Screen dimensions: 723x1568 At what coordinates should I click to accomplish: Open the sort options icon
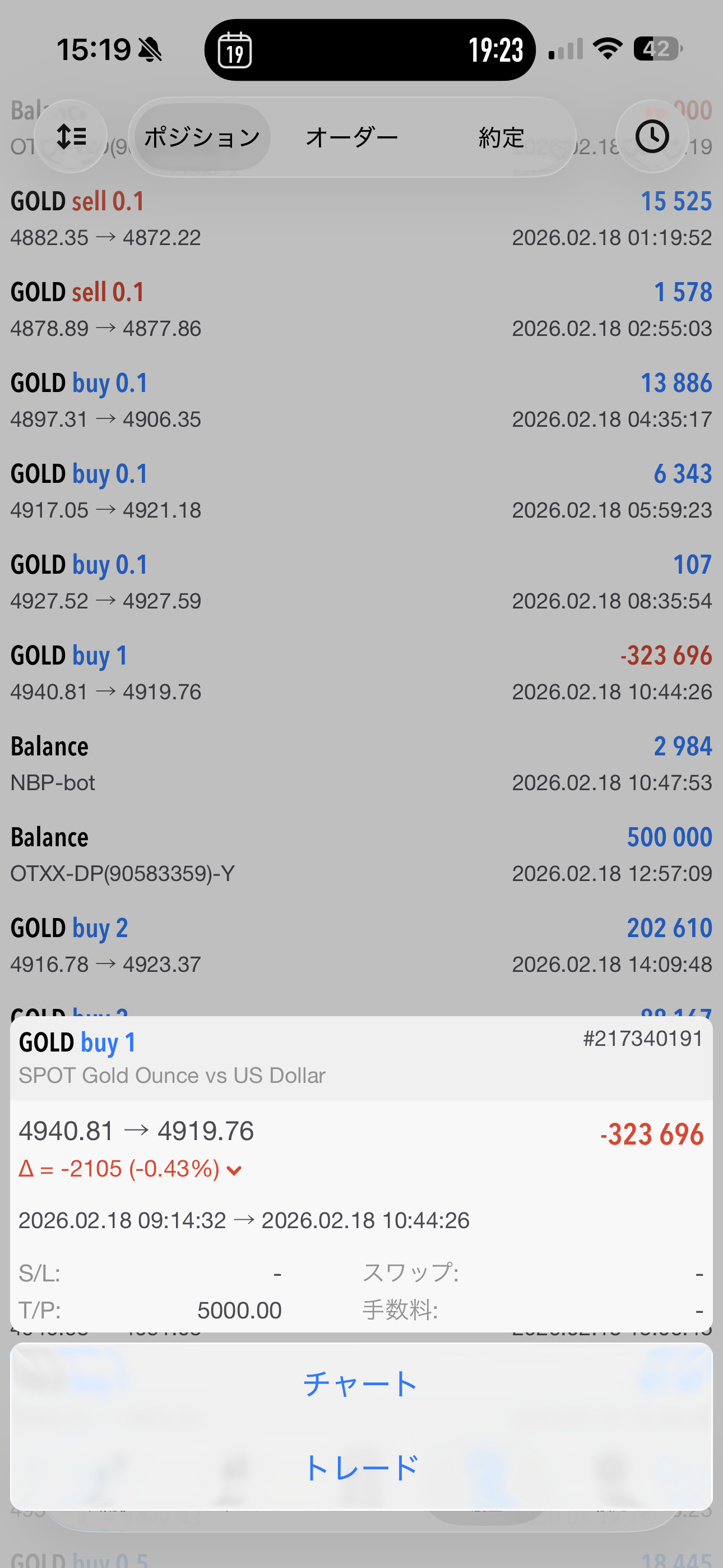pyautogui.click(x=71, y=137)
